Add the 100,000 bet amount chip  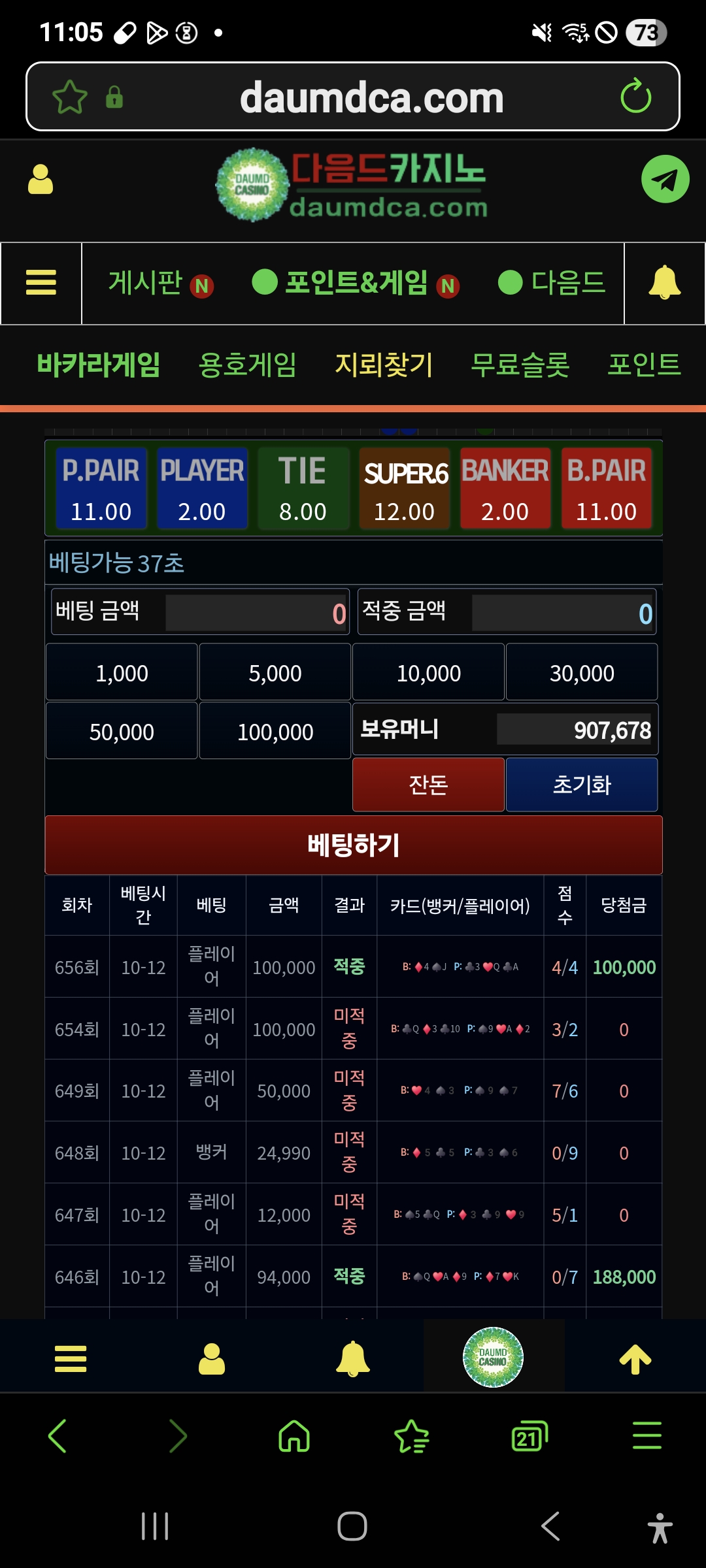coord(275,731)
